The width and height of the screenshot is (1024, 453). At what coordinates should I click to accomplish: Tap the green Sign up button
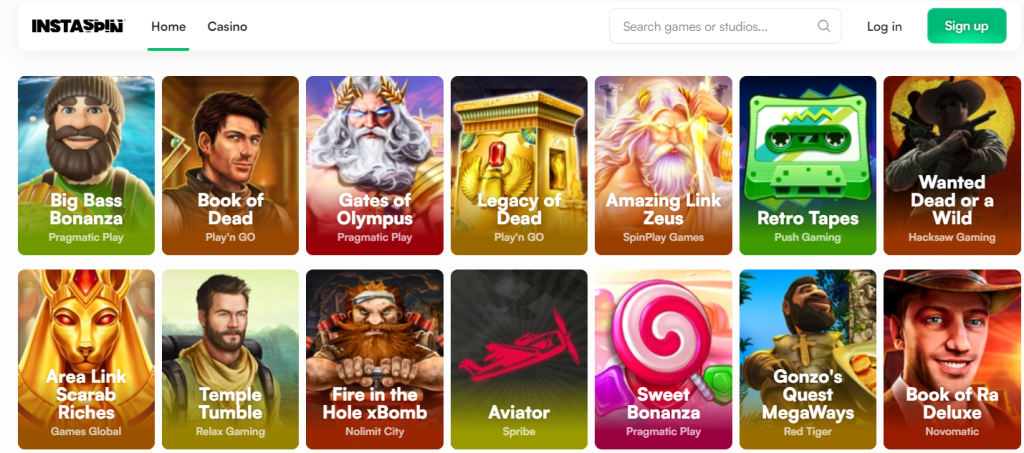coord(966,26)
